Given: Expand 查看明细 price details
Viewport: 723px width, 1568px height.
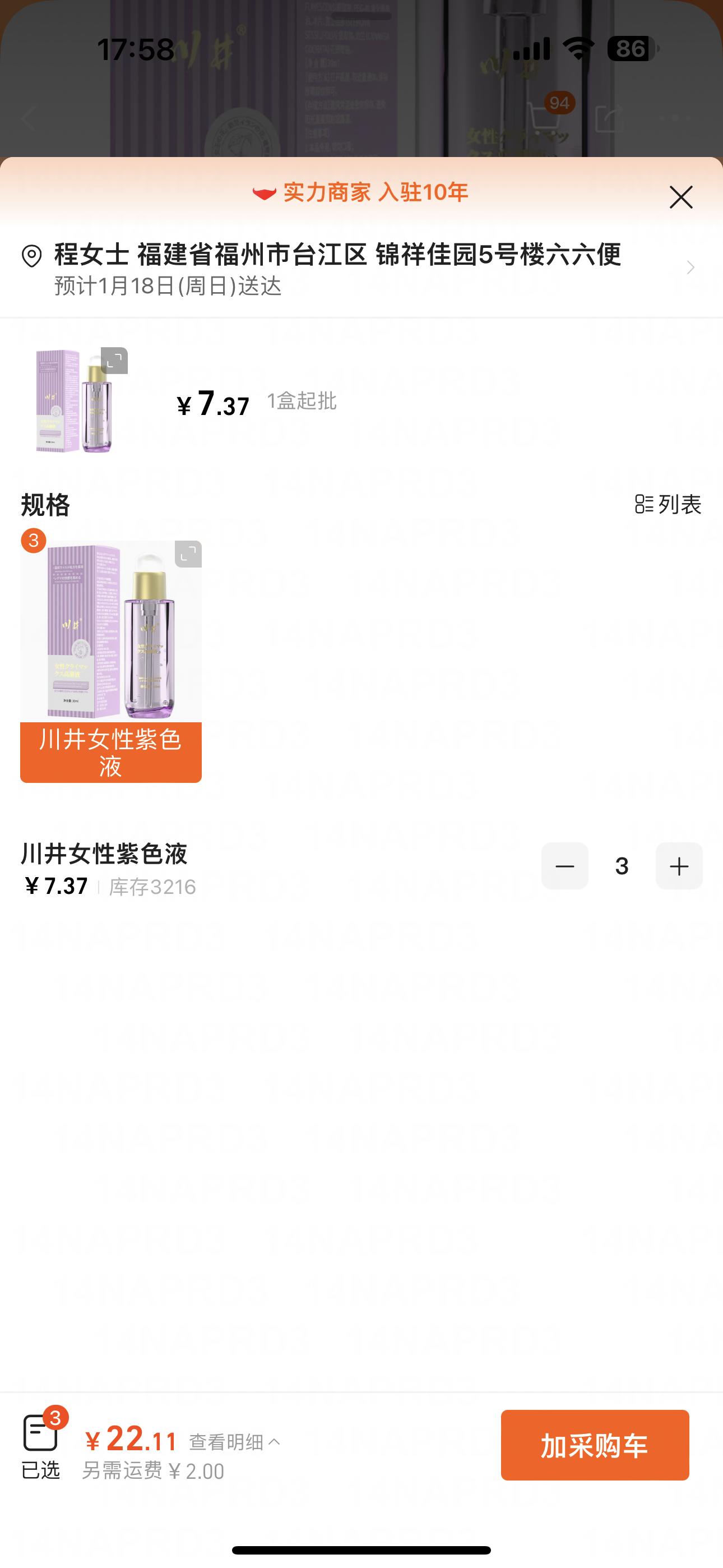Looking at the screenshot, I should [x=235, y=1441].
